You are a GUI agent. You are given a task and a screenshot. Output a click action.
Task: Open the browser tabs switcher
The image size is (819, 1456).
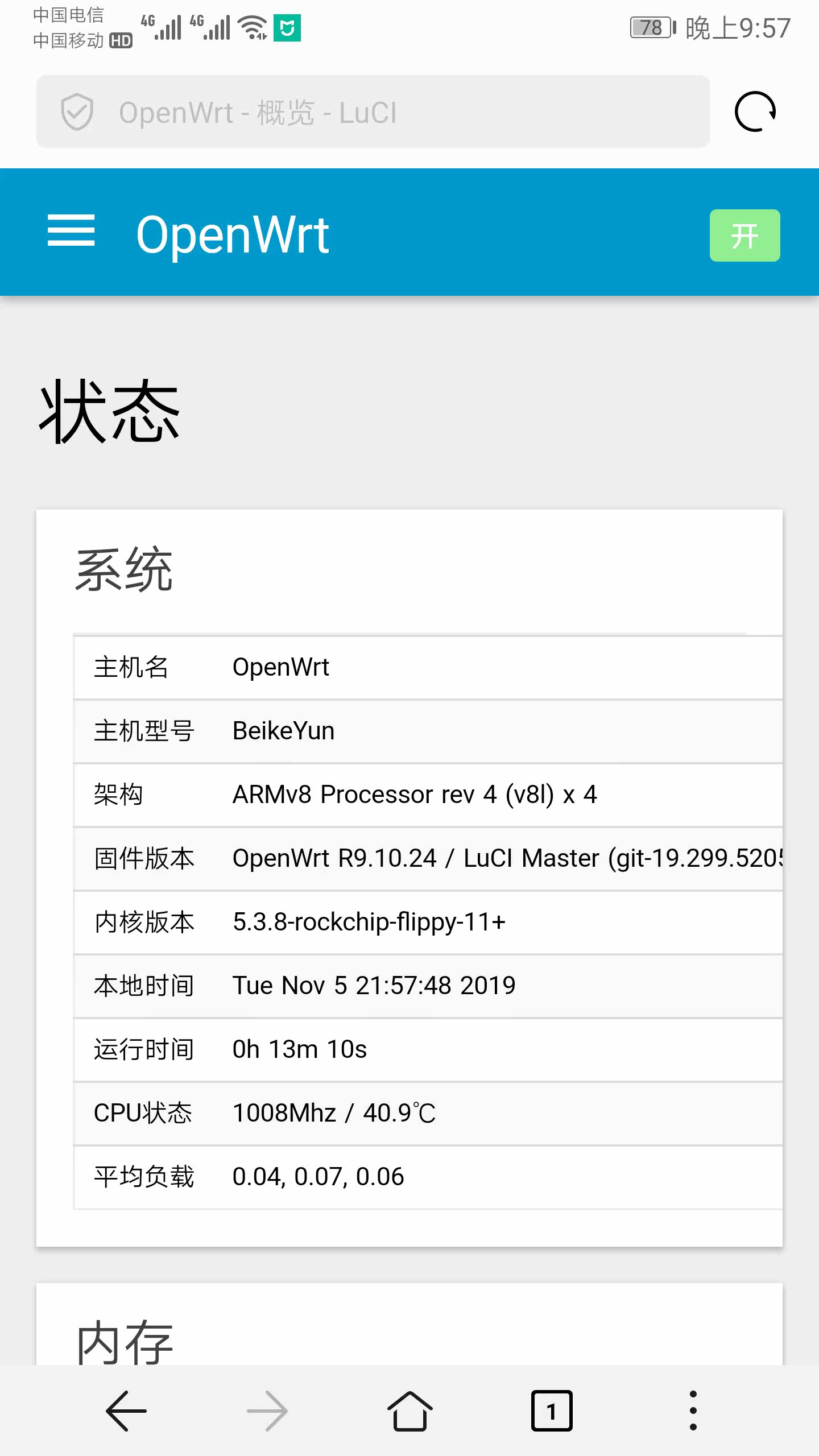click(552, 1410)
